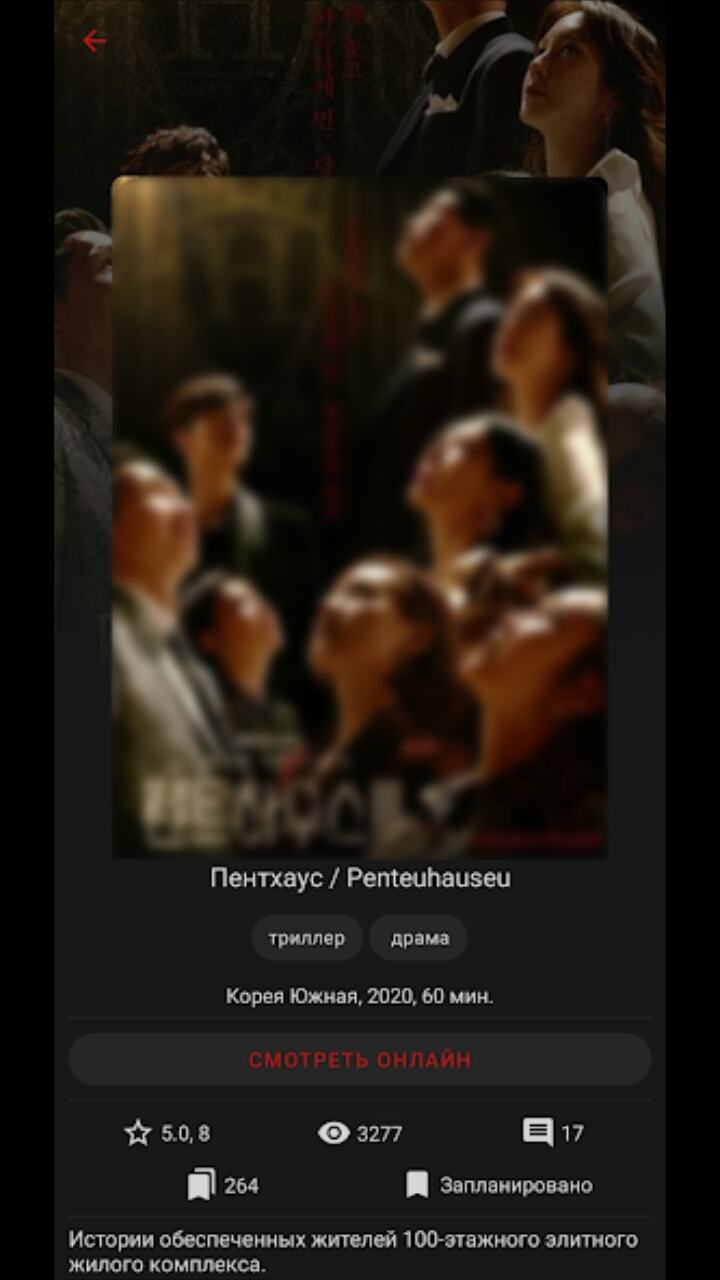Open the collections icon showing 264
Viewport: 720px width, 1280px height.
pyautogui.click(x=201, y=1186)
